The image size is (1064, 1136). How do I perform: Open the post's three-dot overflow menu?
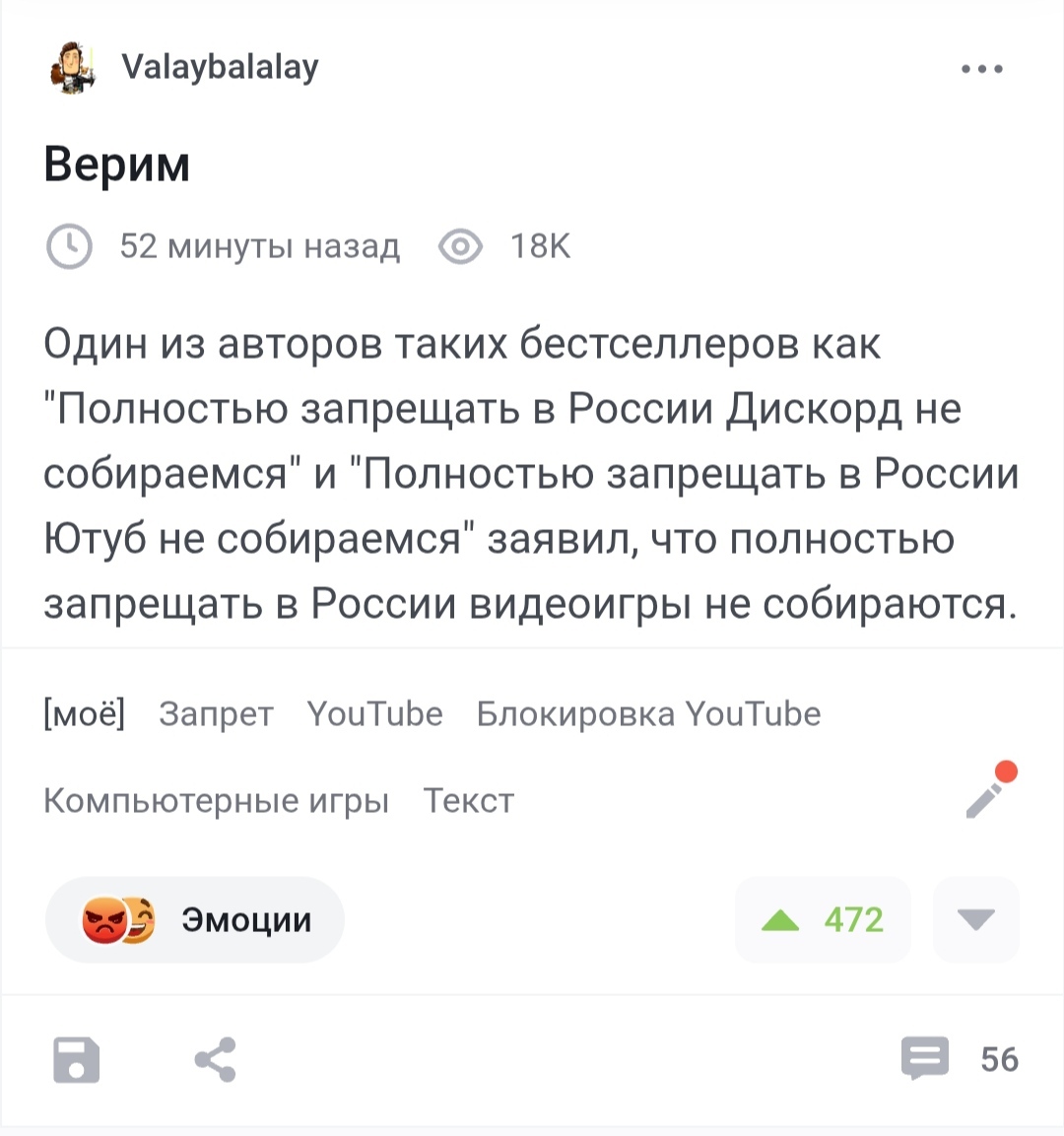982,69
